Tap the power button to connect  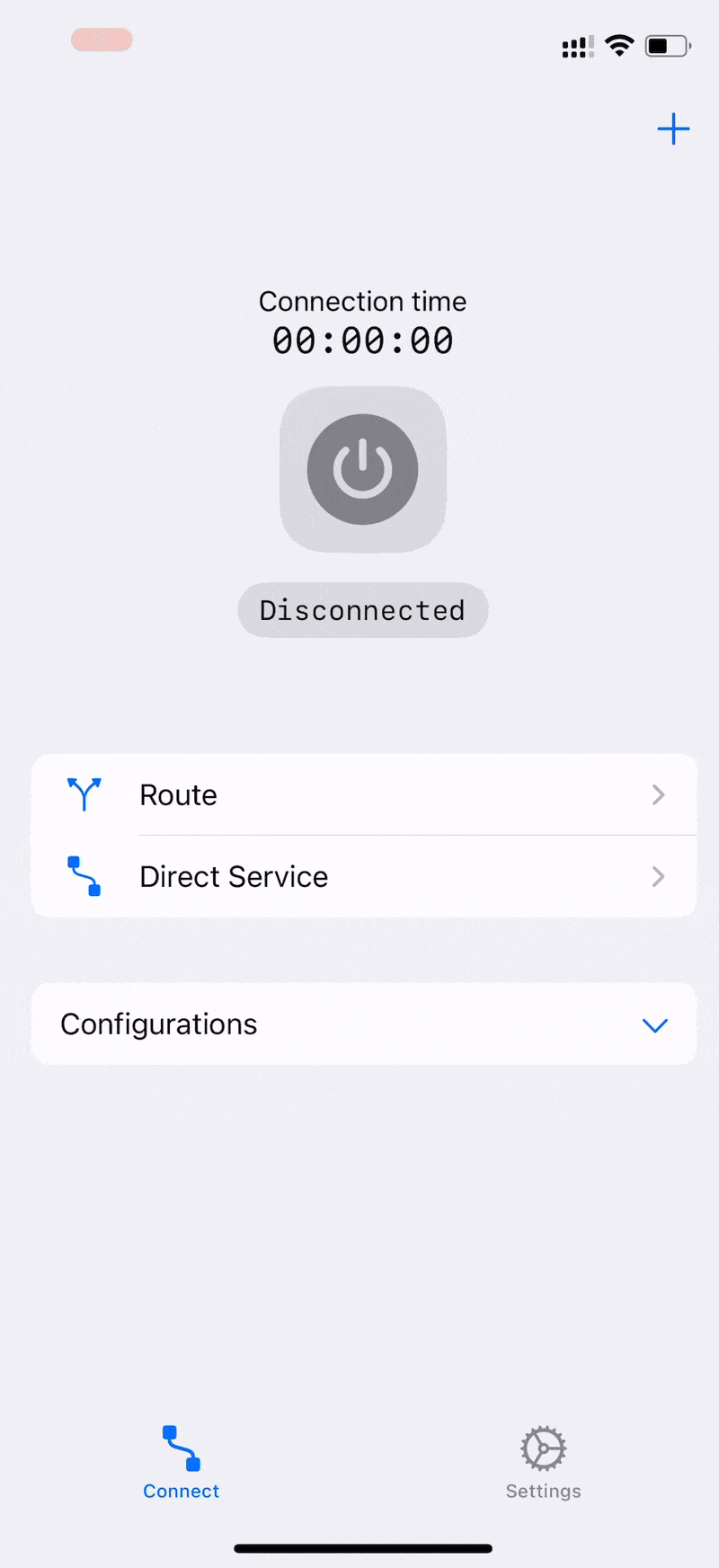pos(363,469)
